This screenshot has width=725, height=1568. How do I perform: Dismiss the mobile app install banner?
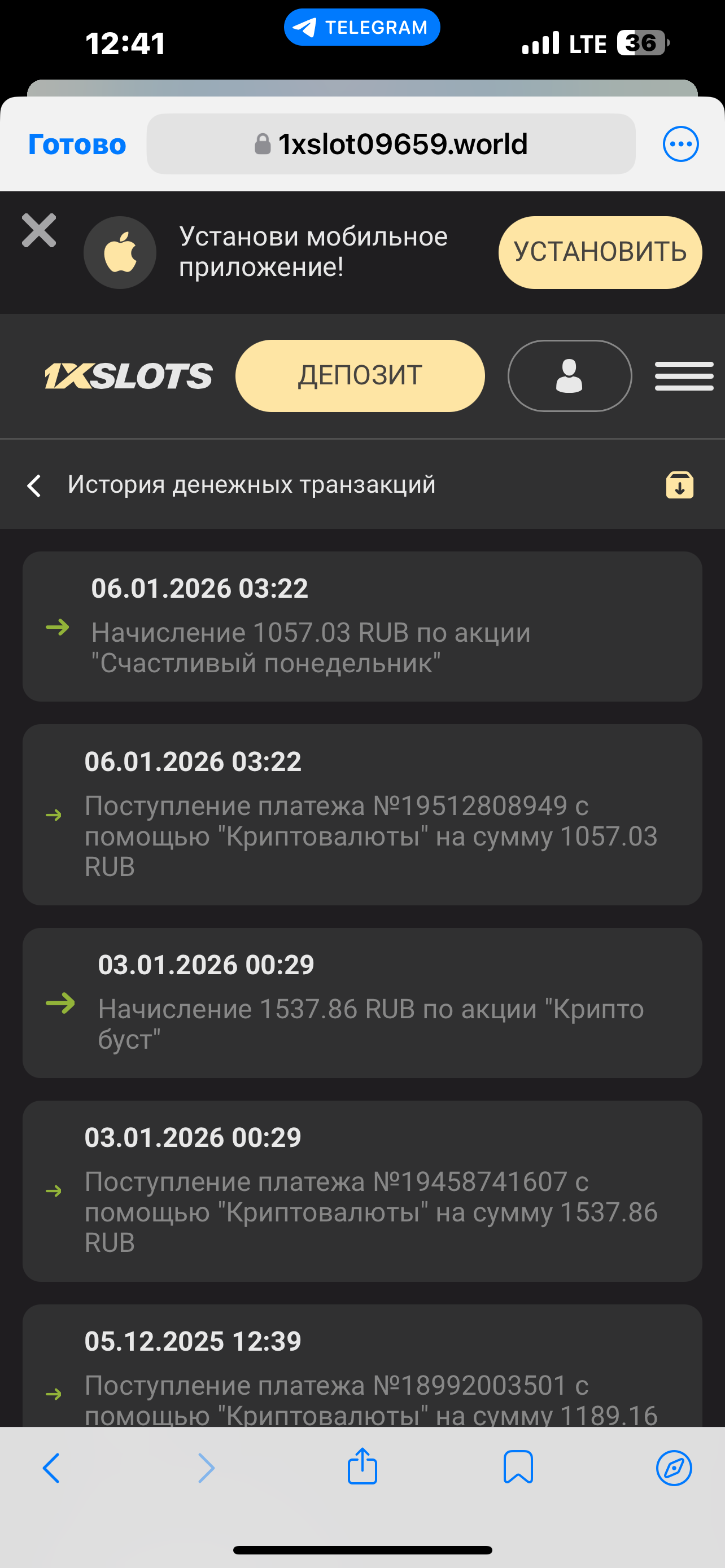coord(39,231)
